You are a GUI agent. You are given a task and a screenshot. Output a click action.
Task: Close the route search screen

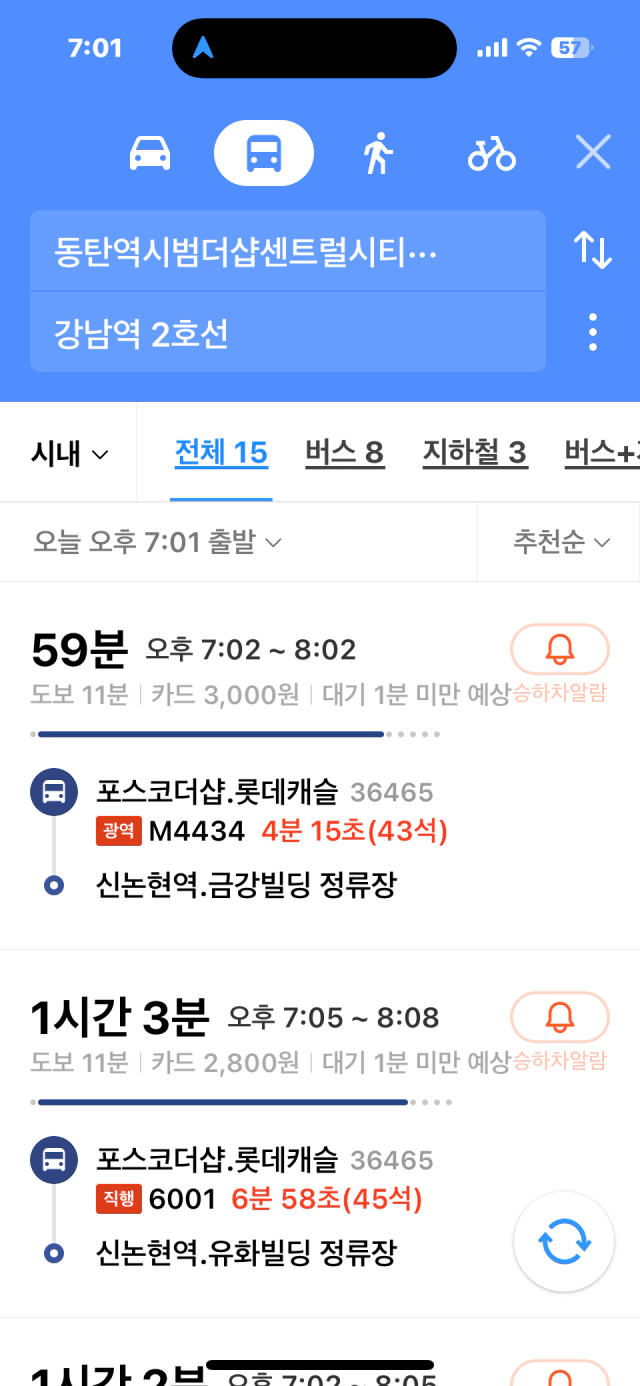pyautogui.click(x=593, y=153)
